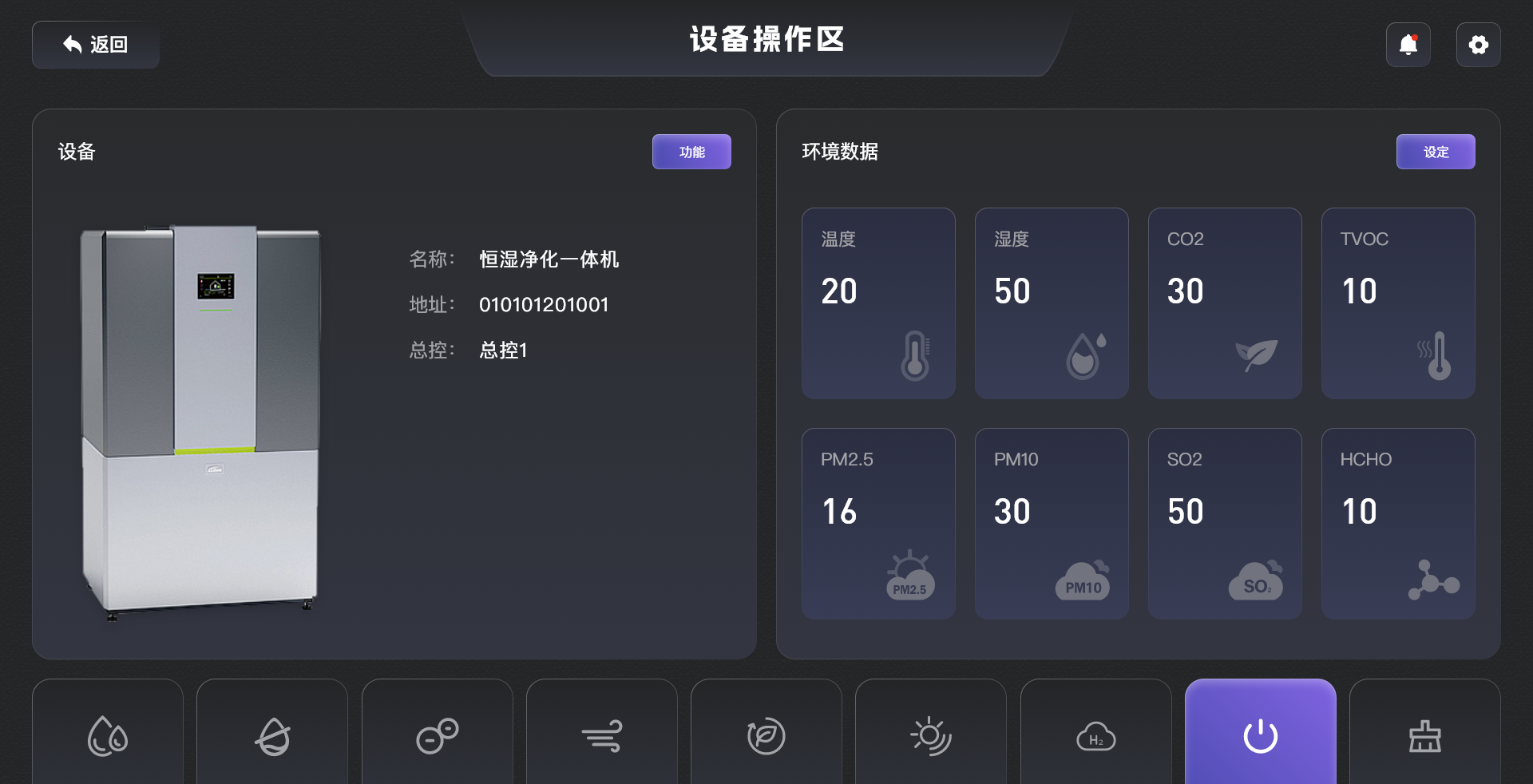This screenshot has height=784, width=1533.
Task: Tap the leaf cycle eco mode
Action: point(766,735)
